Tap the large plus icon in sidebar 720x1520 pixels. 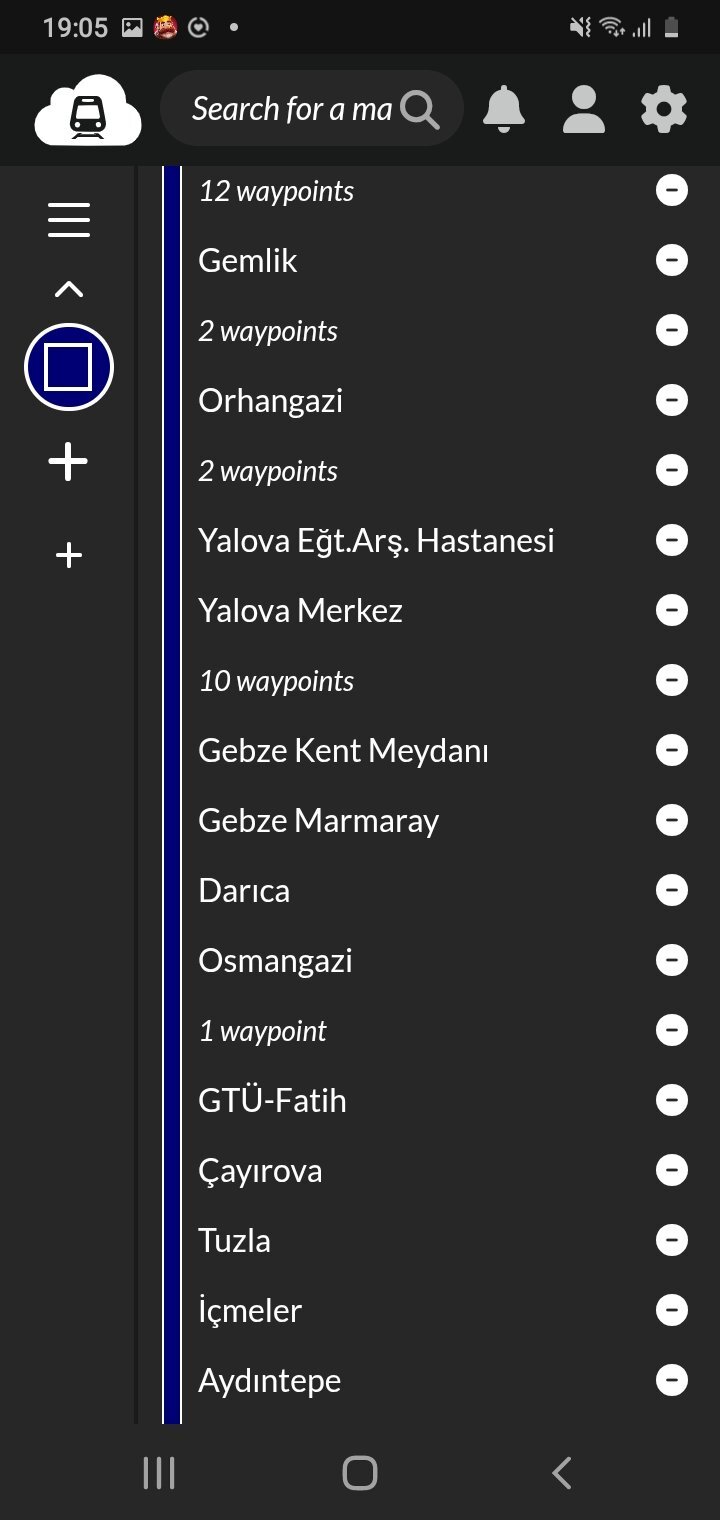(68, 461)
